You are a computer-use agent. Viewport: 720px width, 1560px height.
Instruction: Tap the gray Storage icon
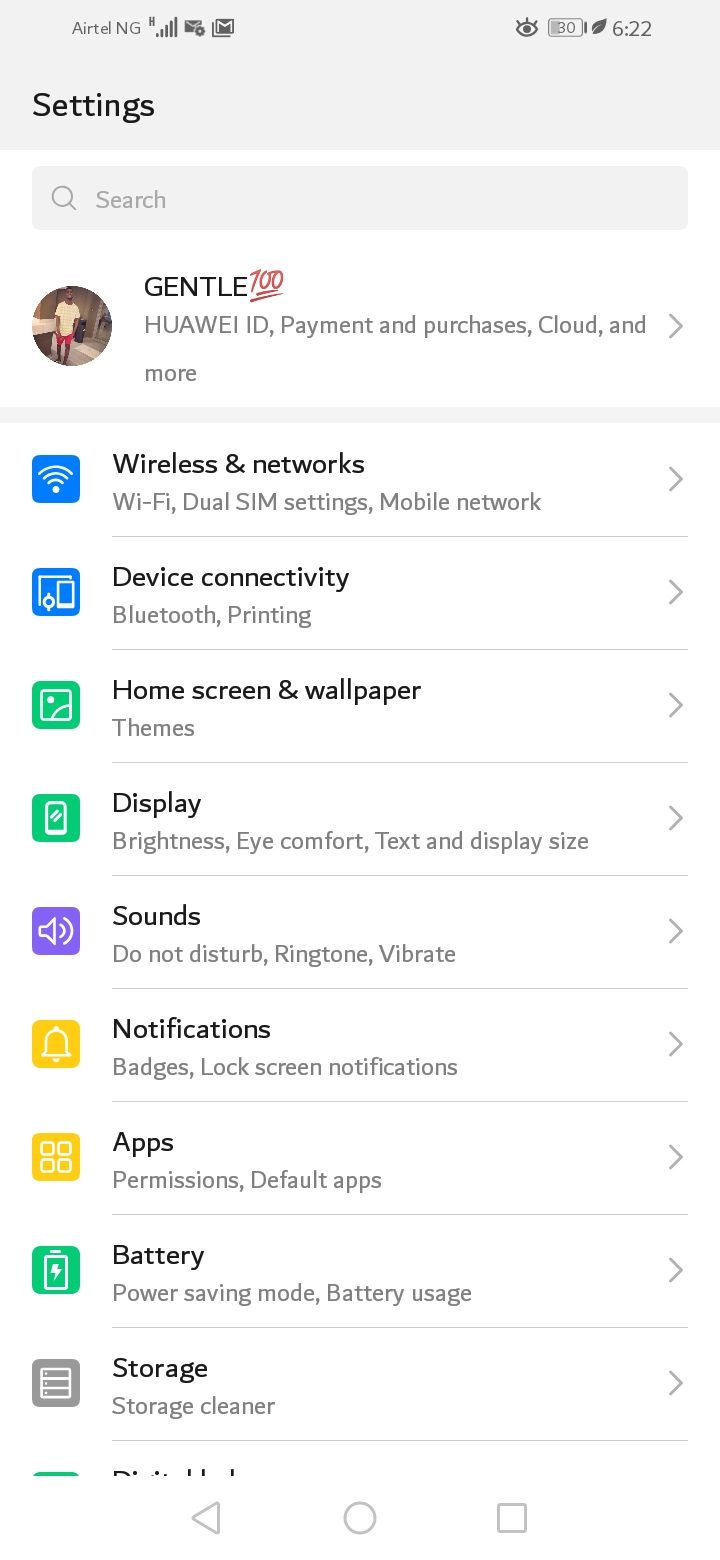(55, 1383)
